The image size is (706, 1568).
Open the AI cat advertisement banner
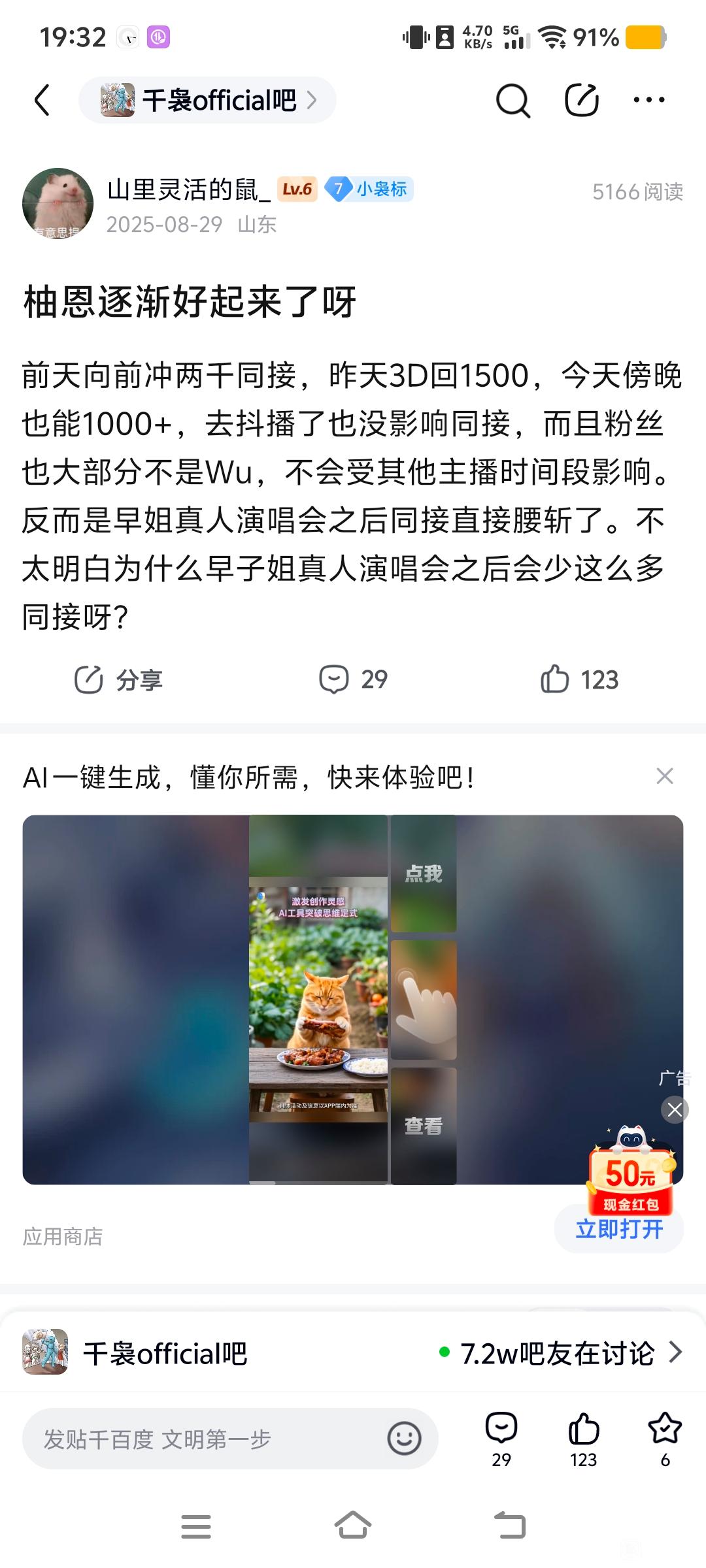point(353,1000)
